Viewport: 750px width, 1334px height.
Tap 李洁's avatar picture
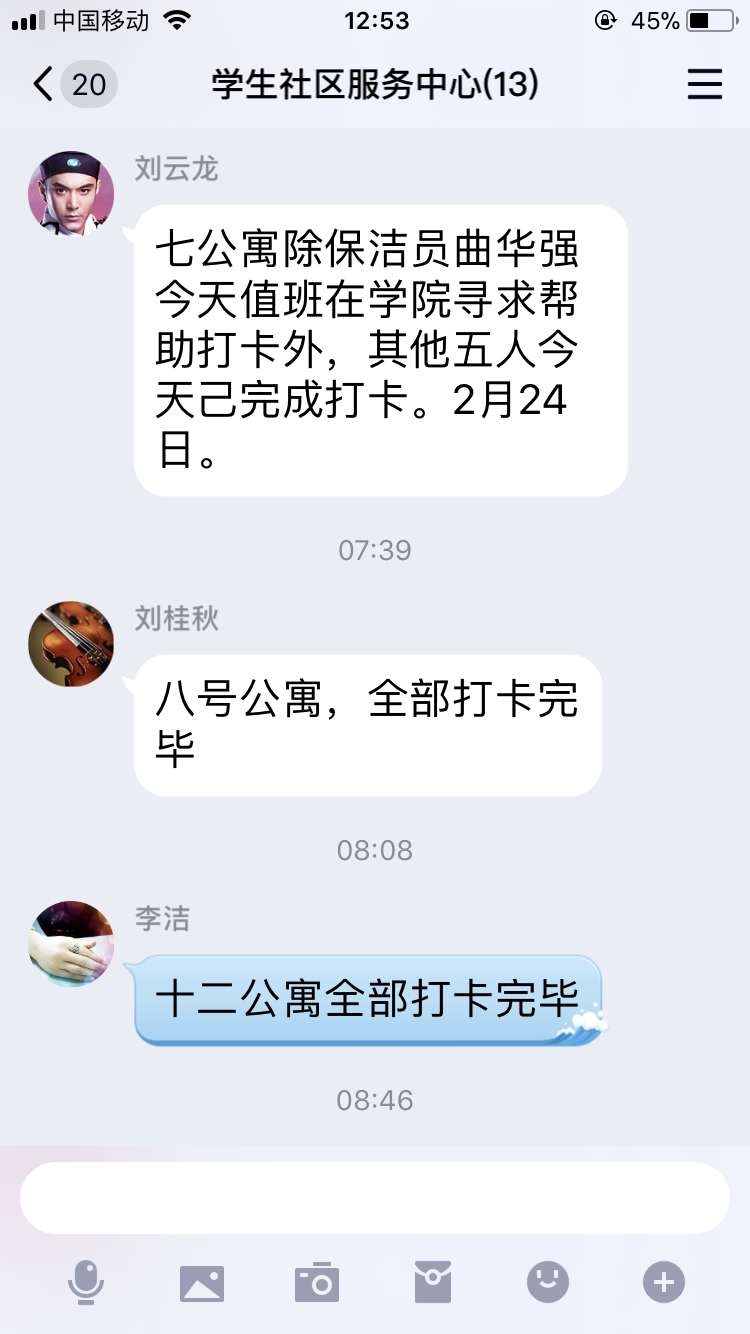[71, 944]
